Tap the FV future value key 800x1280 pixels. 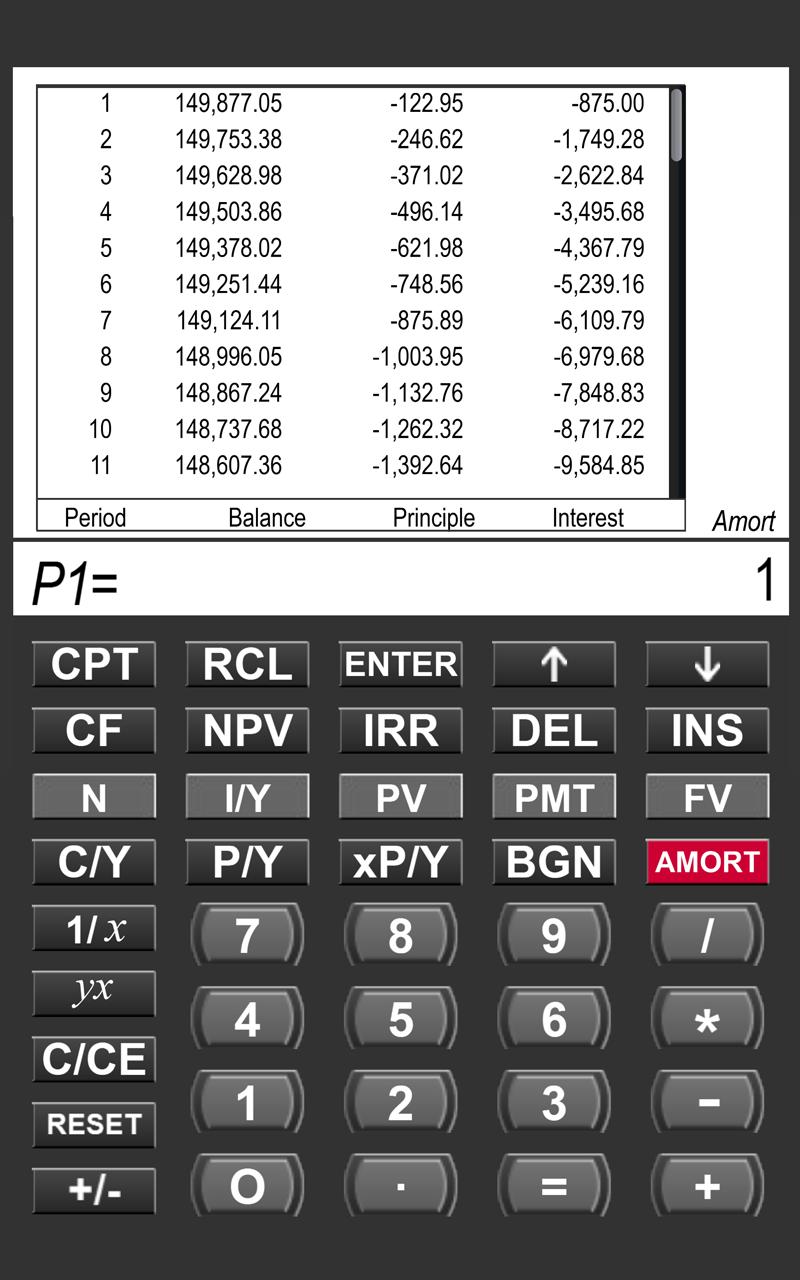(707, 797)
